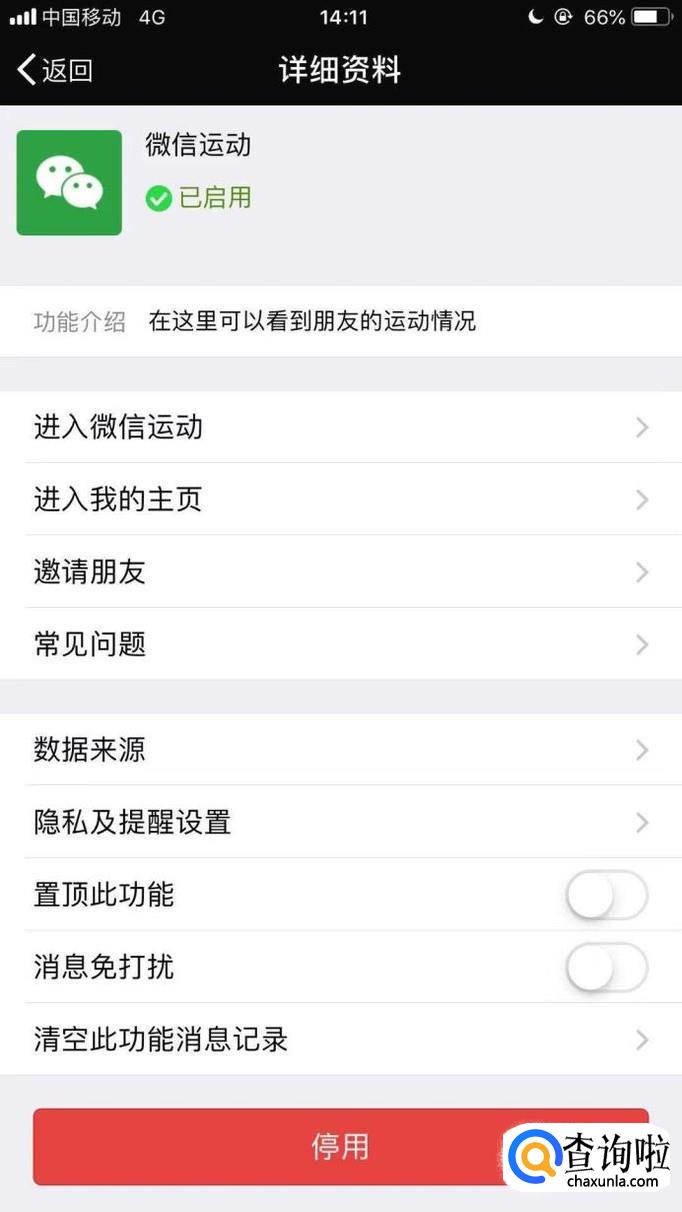Tap the red 停用 button
The height and width of the screenshot is (1212, 682).
click(341, 1146)
